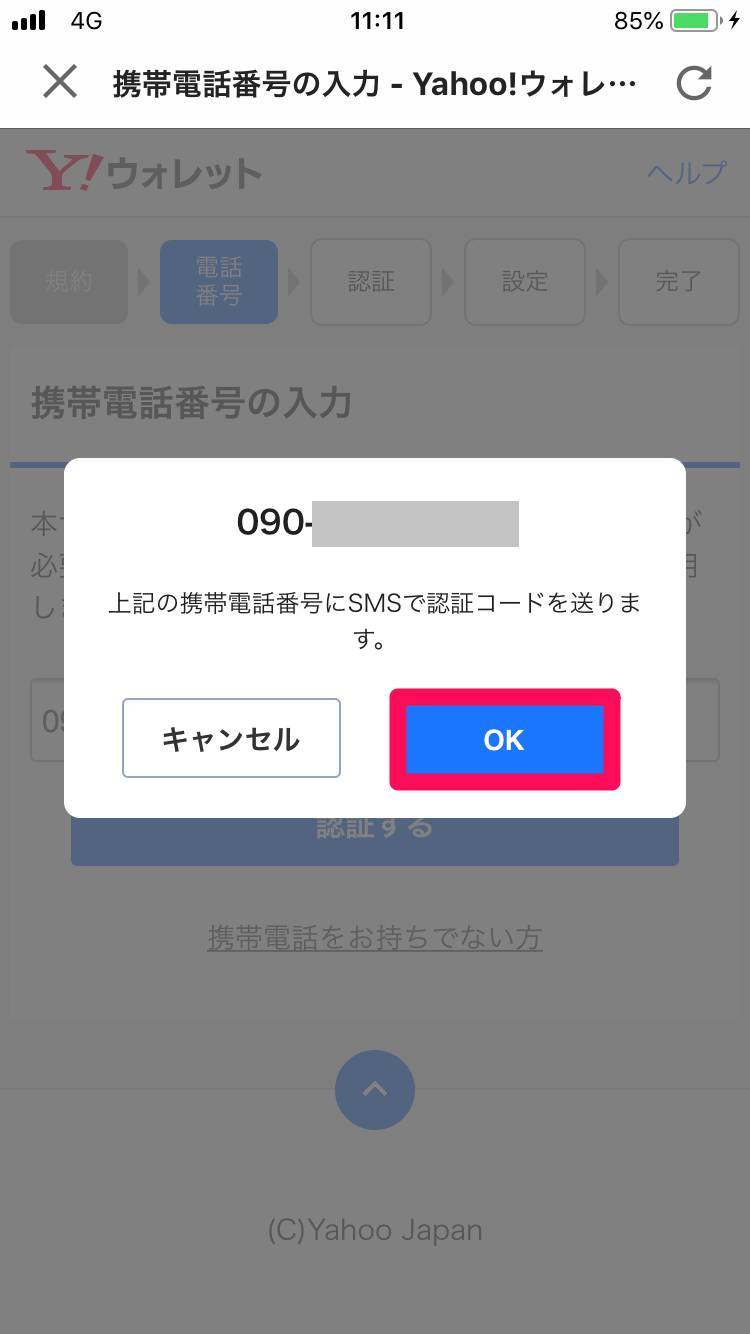Close the in-app browser page
This screenshot has height=1334, width=750.
click(x=60, y=82)
